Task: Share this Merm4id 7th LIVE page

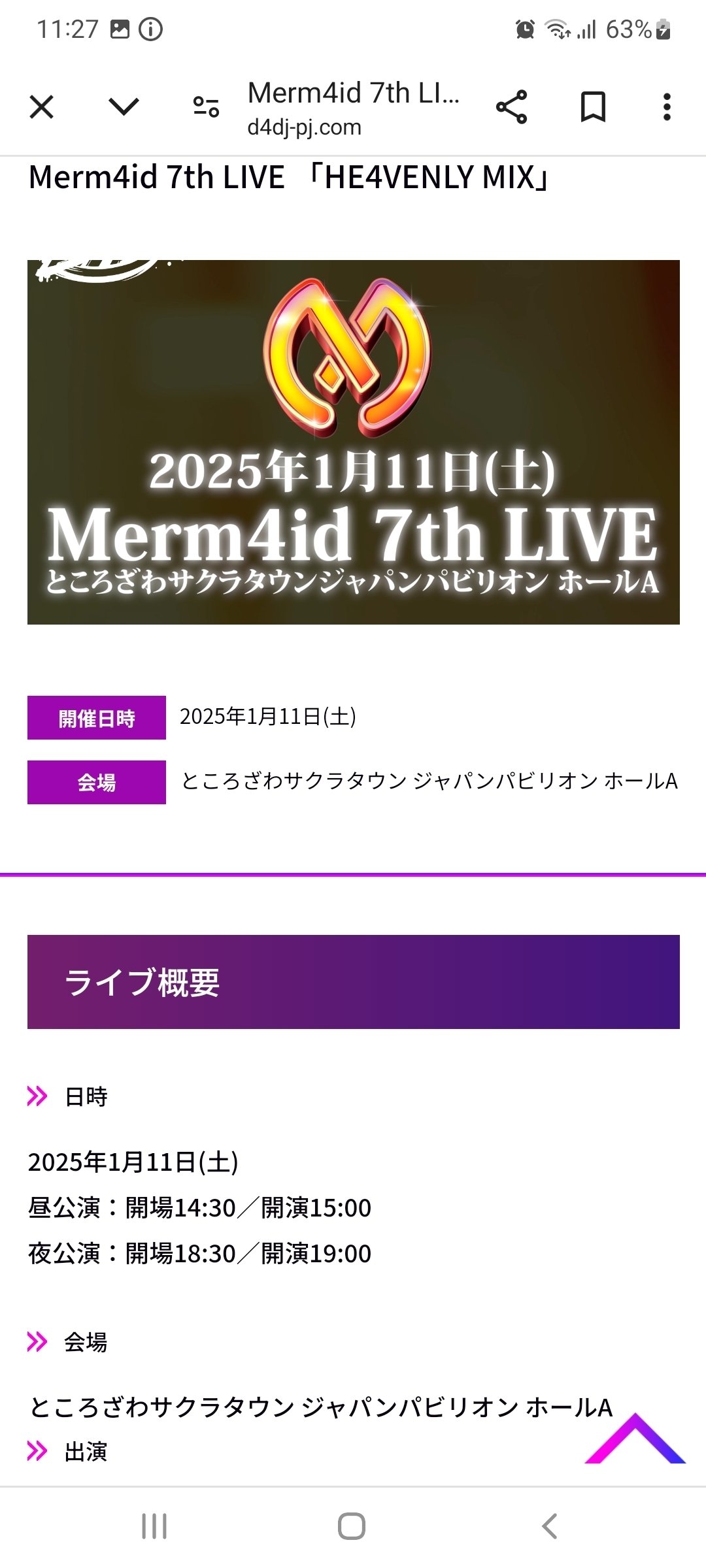Action: [x=511, y=107]
